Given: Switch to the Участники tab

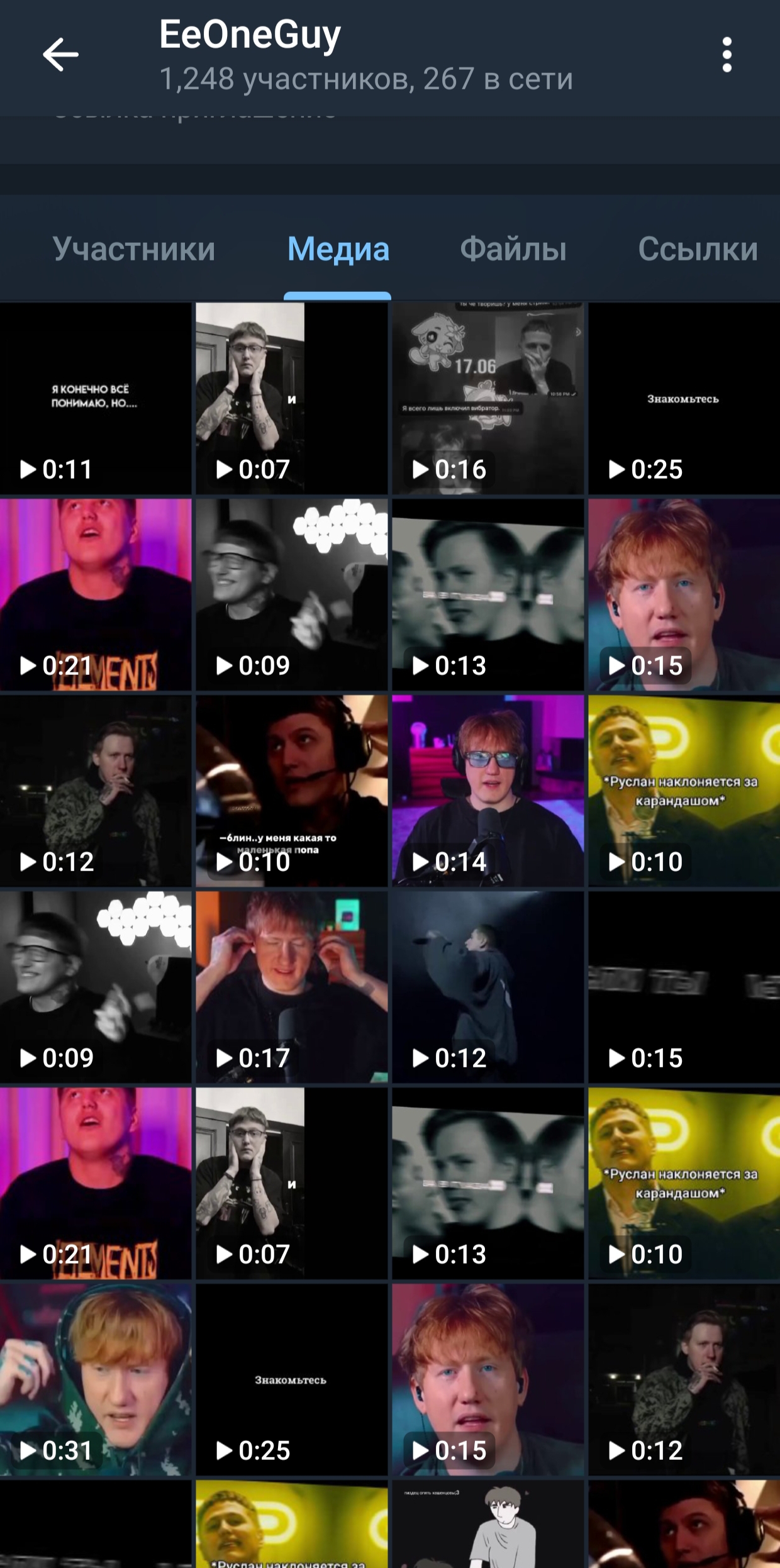Looking at the screenshot, I should [133, 249].
